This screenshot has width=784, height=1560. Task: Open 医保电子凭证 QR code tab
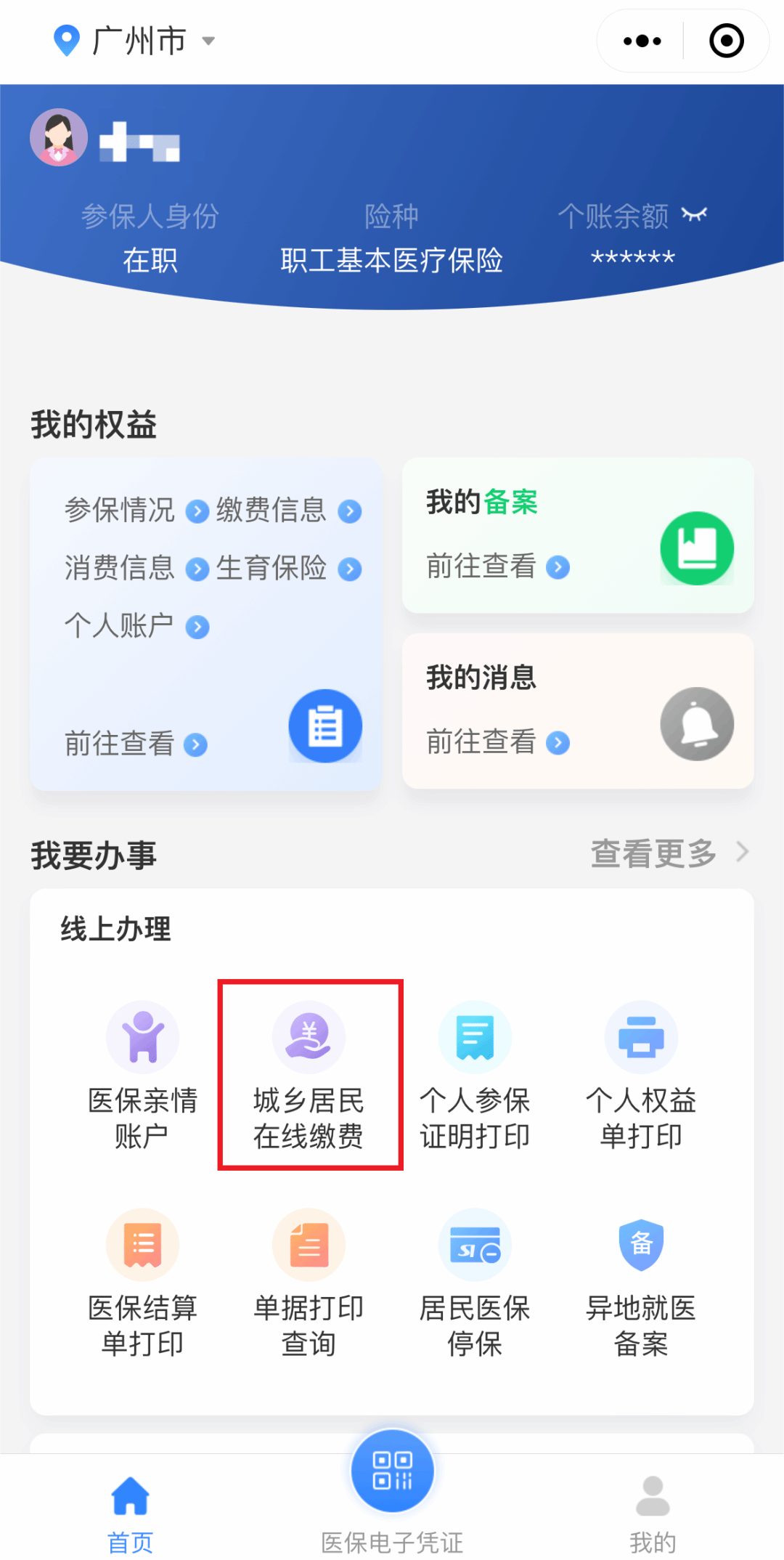pyautogui.click(x=392, y=1496)
